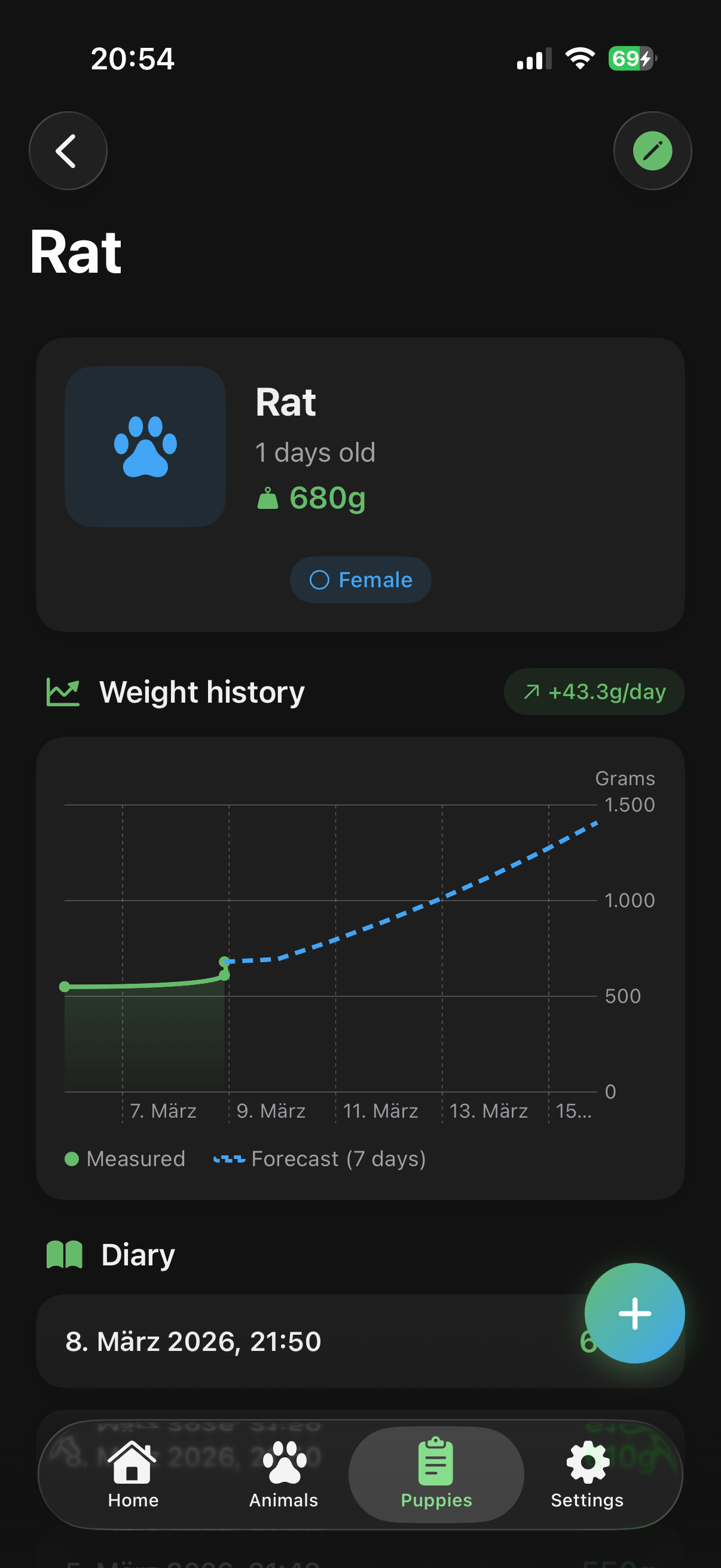This screenshot has width=721, height=1568.
Task: Switch to the Home tab
Action: 133,1474
